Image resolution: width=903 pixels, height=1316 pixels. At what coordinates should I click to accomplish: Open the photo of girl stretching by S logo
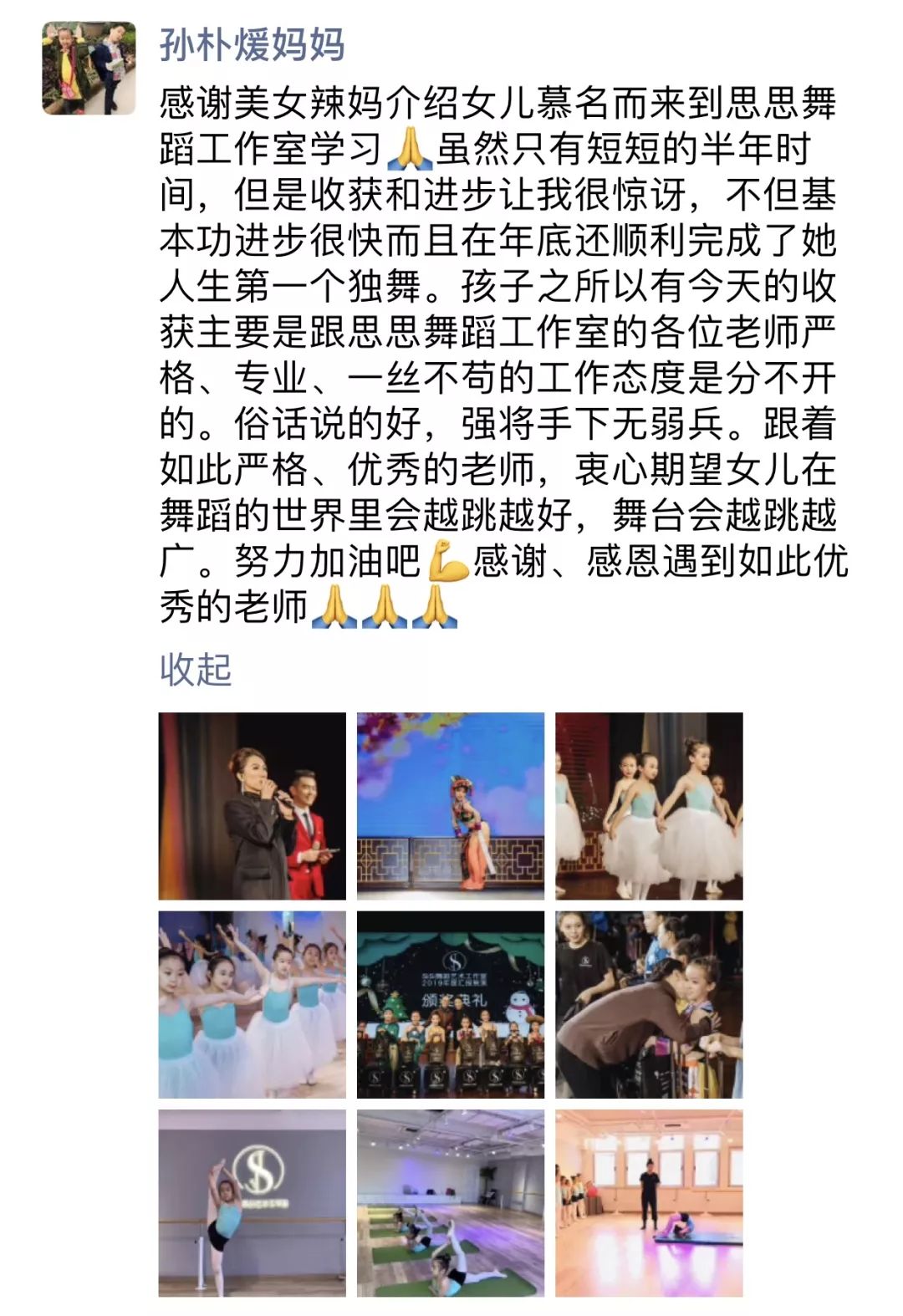click(x=252, y=1202)
